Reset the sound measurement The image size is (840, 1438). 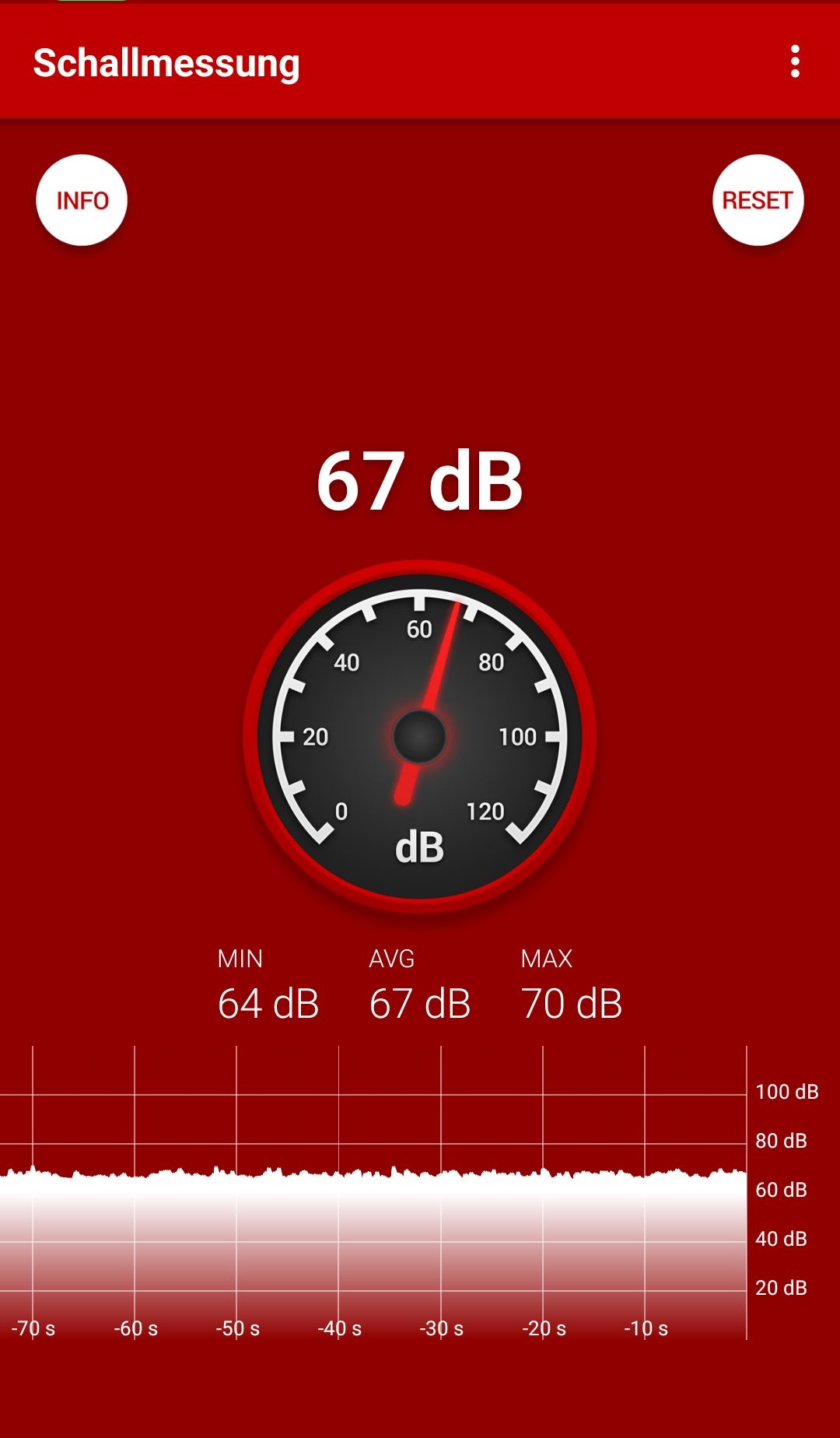click(758, 201)
